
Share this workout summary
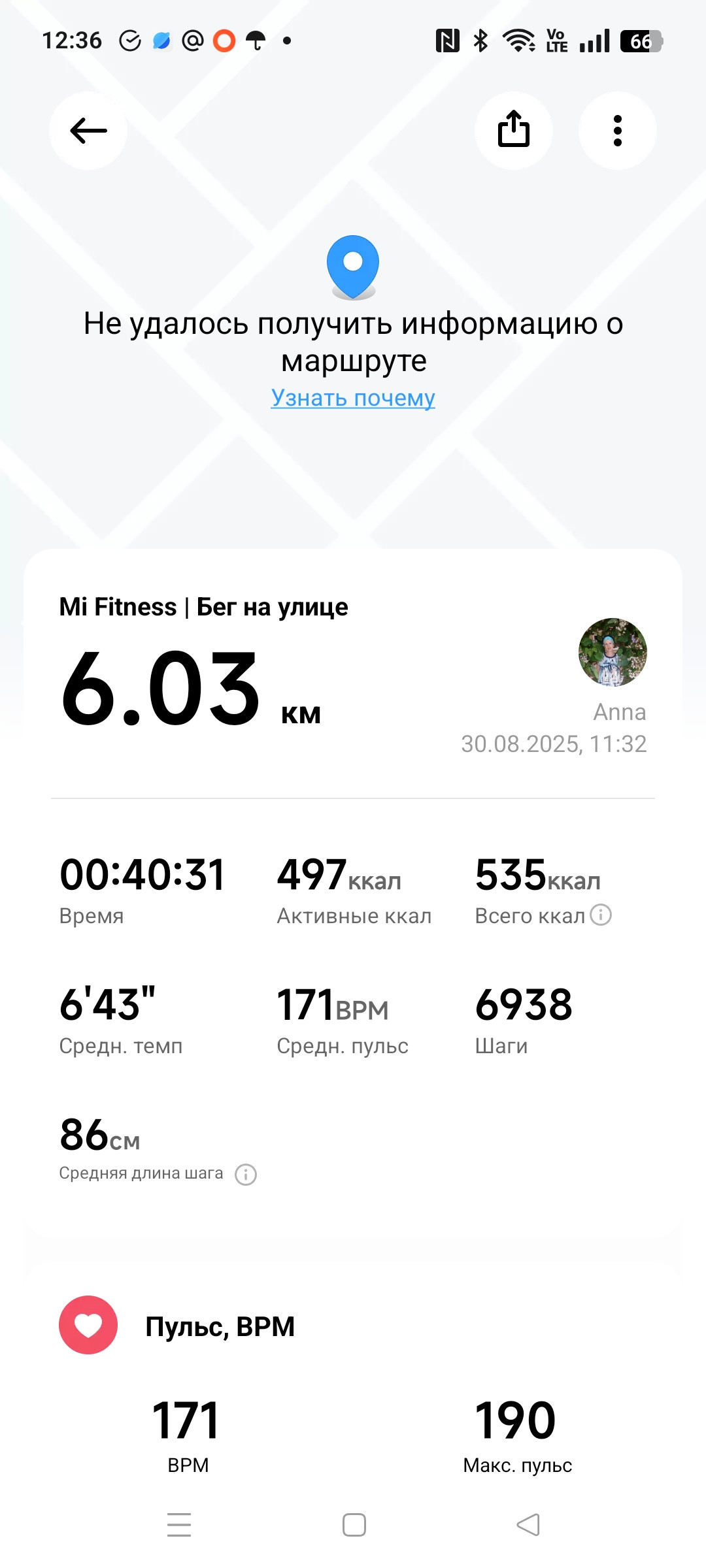(x=514, y=131)
